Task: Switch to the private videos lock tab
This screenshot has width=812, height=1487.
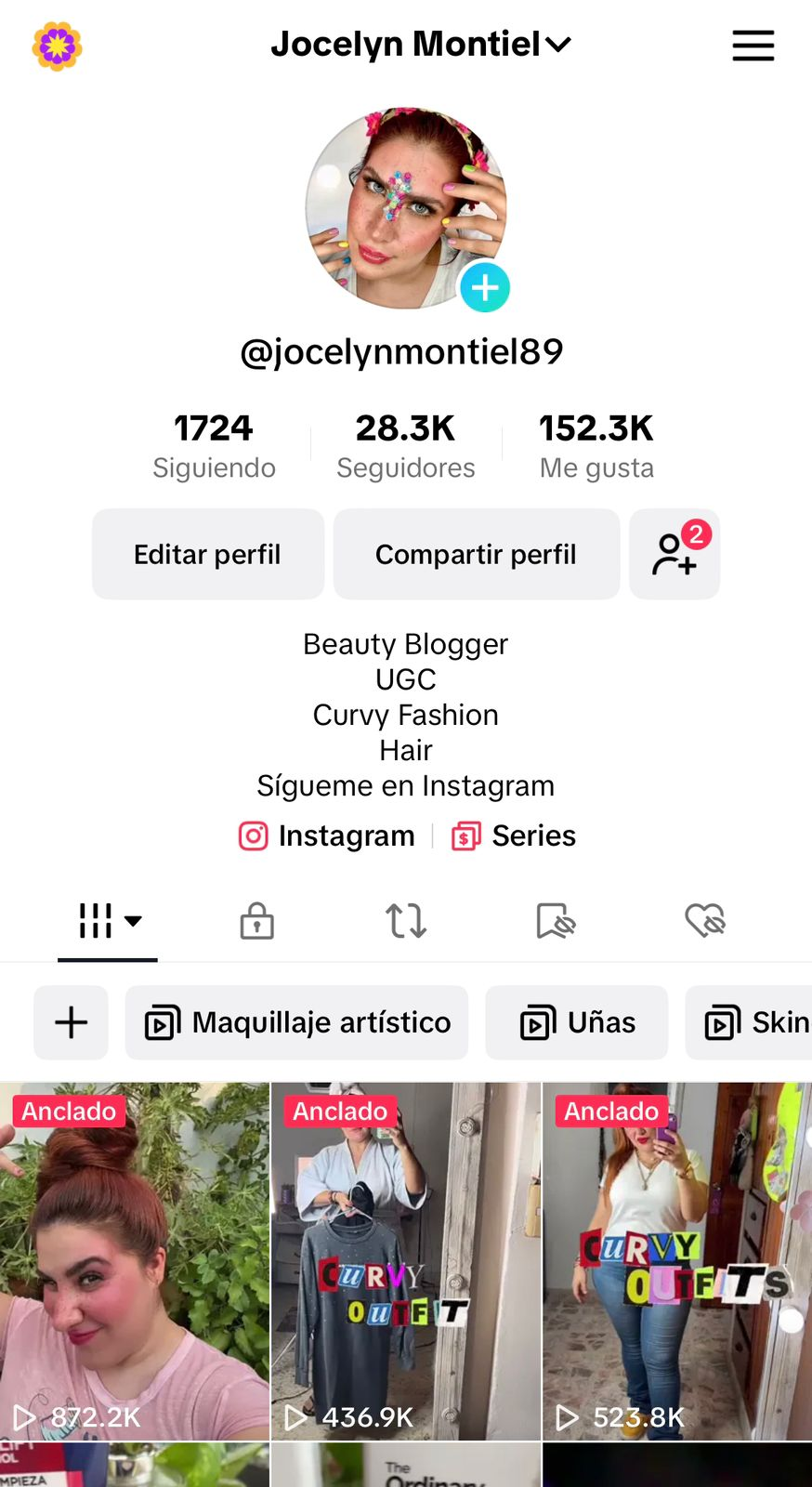Action: pos(256,921)
